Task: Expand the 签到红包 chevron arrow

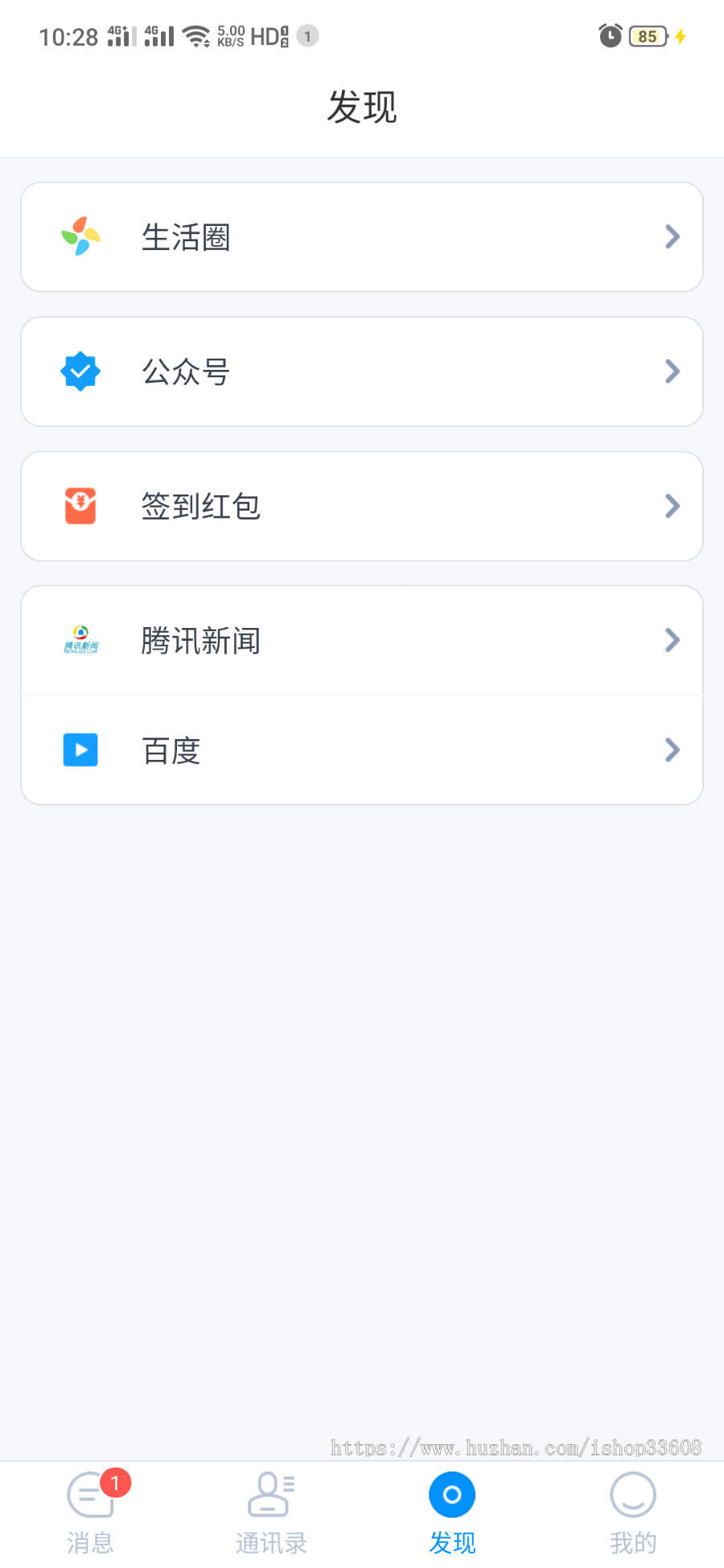Action: tap(672, 506)
